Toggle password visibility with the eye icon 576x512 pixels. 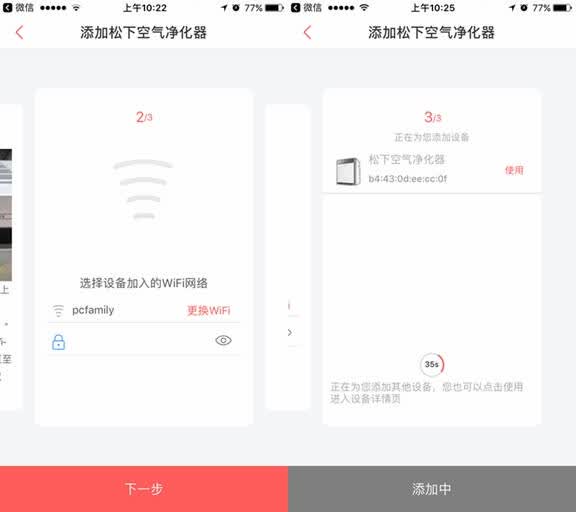click(223, 340)
